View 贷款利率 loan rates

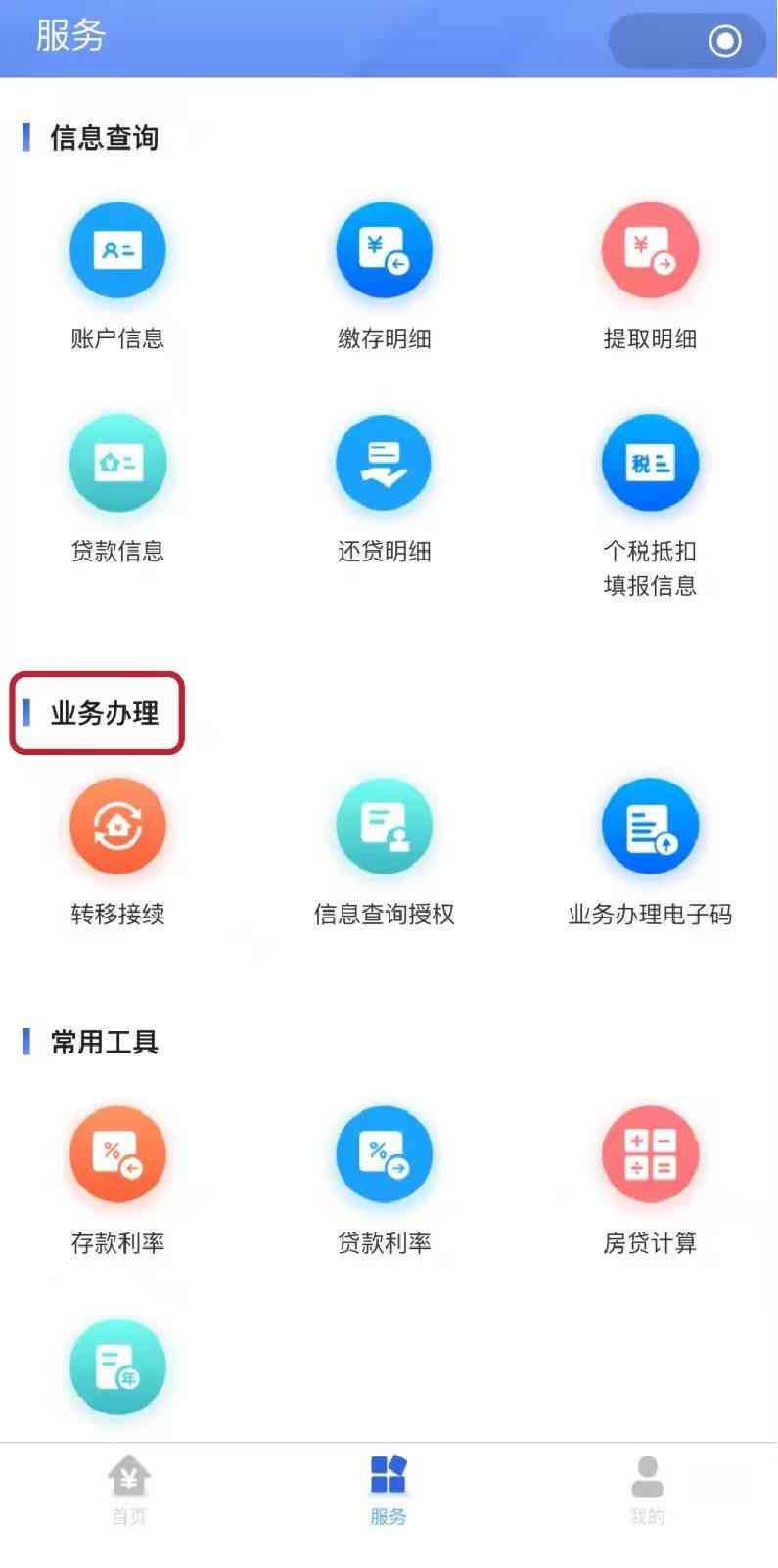click(x=384, y=1156)
